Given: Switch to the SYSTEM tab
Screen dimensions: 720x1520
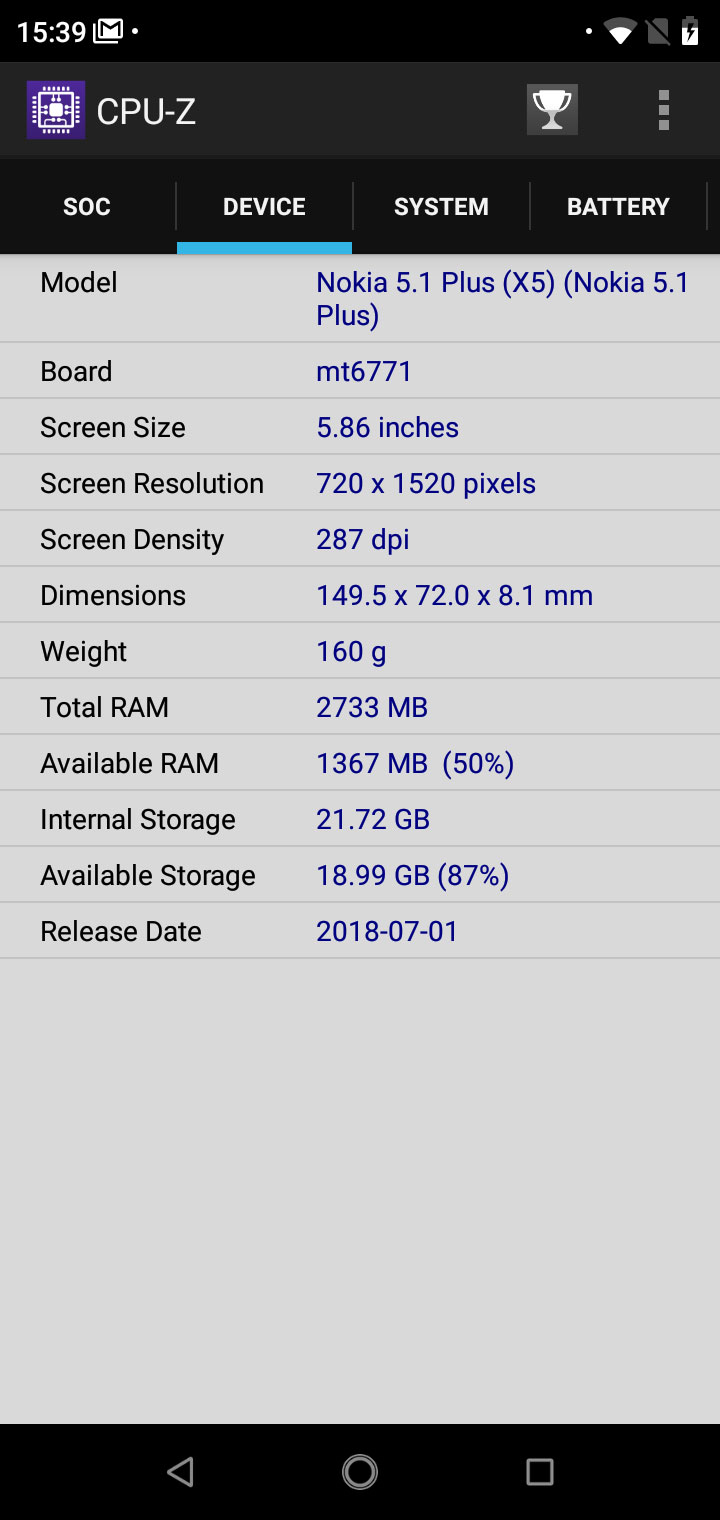Looking at the screenshot, I should pyautogui.click(x=441, y=207).
